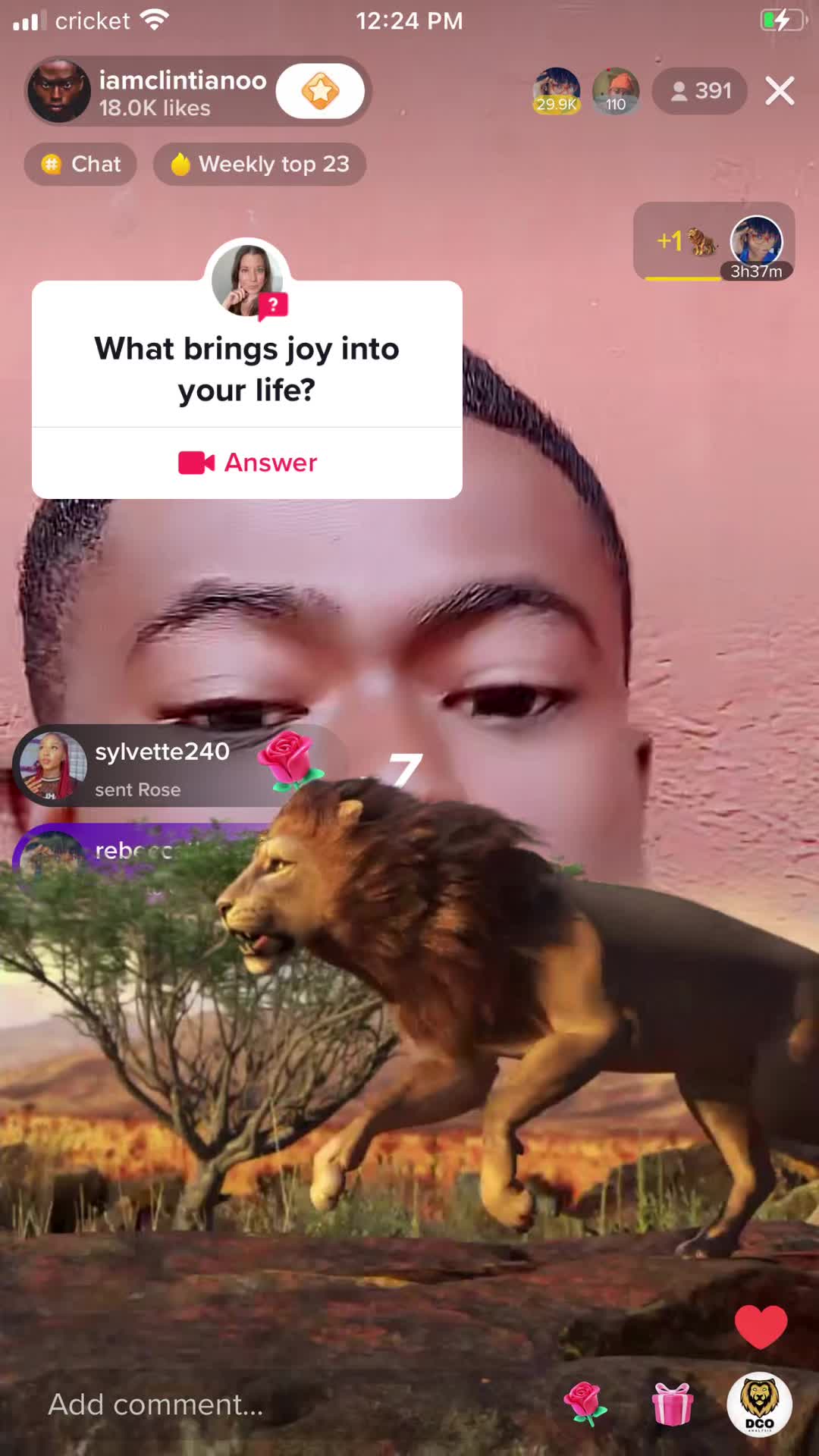View Weekly top 23 ranking
Screen dimensions: 819x1456
(259, 164)
